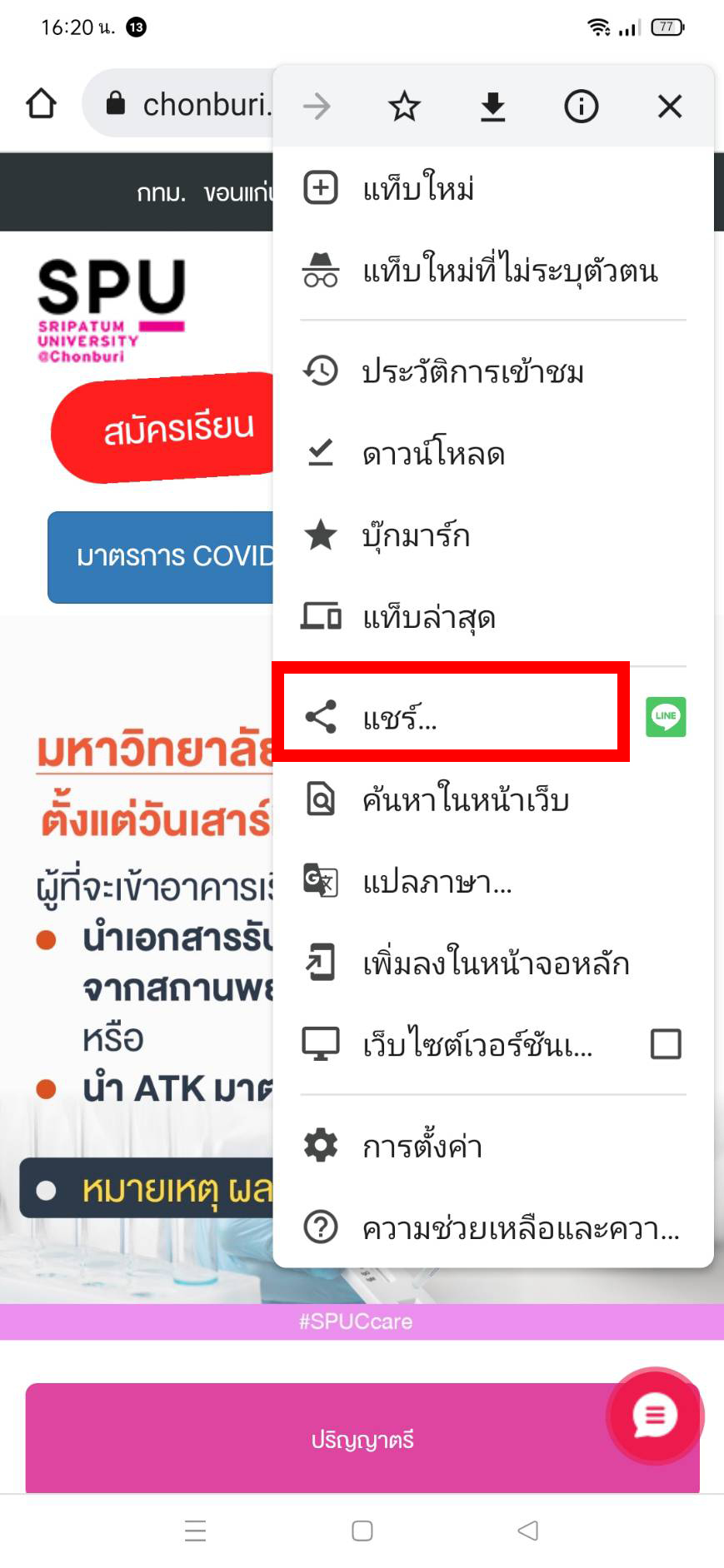Choose แปลภาษา... to translate the page
The height and width of the screenshot is (1568, 724).
tap(437, 882)
